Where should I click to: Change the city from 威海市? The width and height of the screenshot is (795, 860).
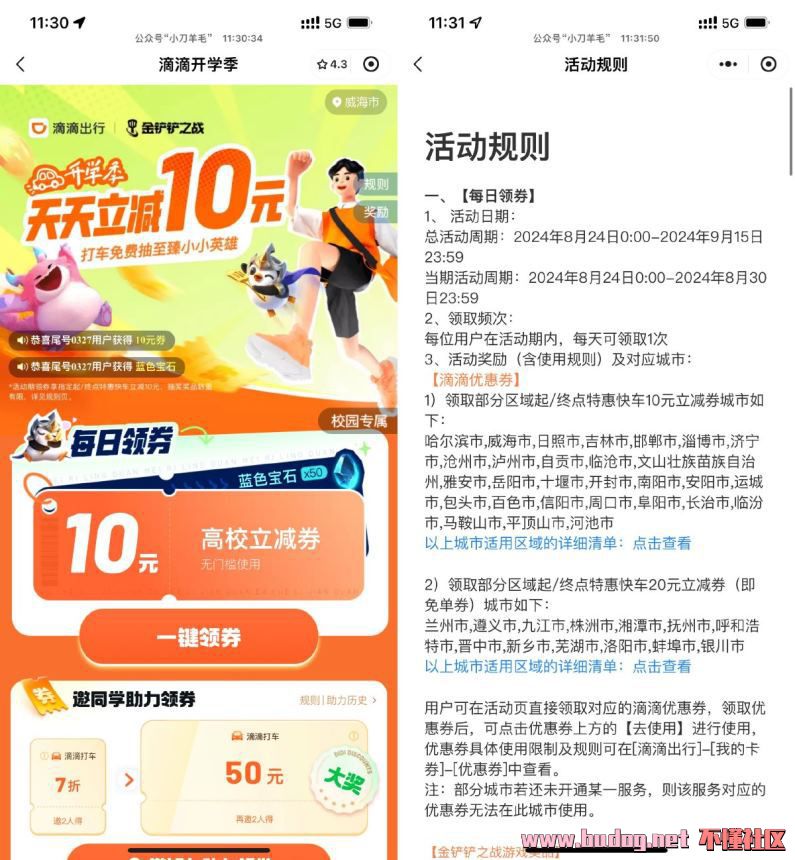(x=355, y=102)
